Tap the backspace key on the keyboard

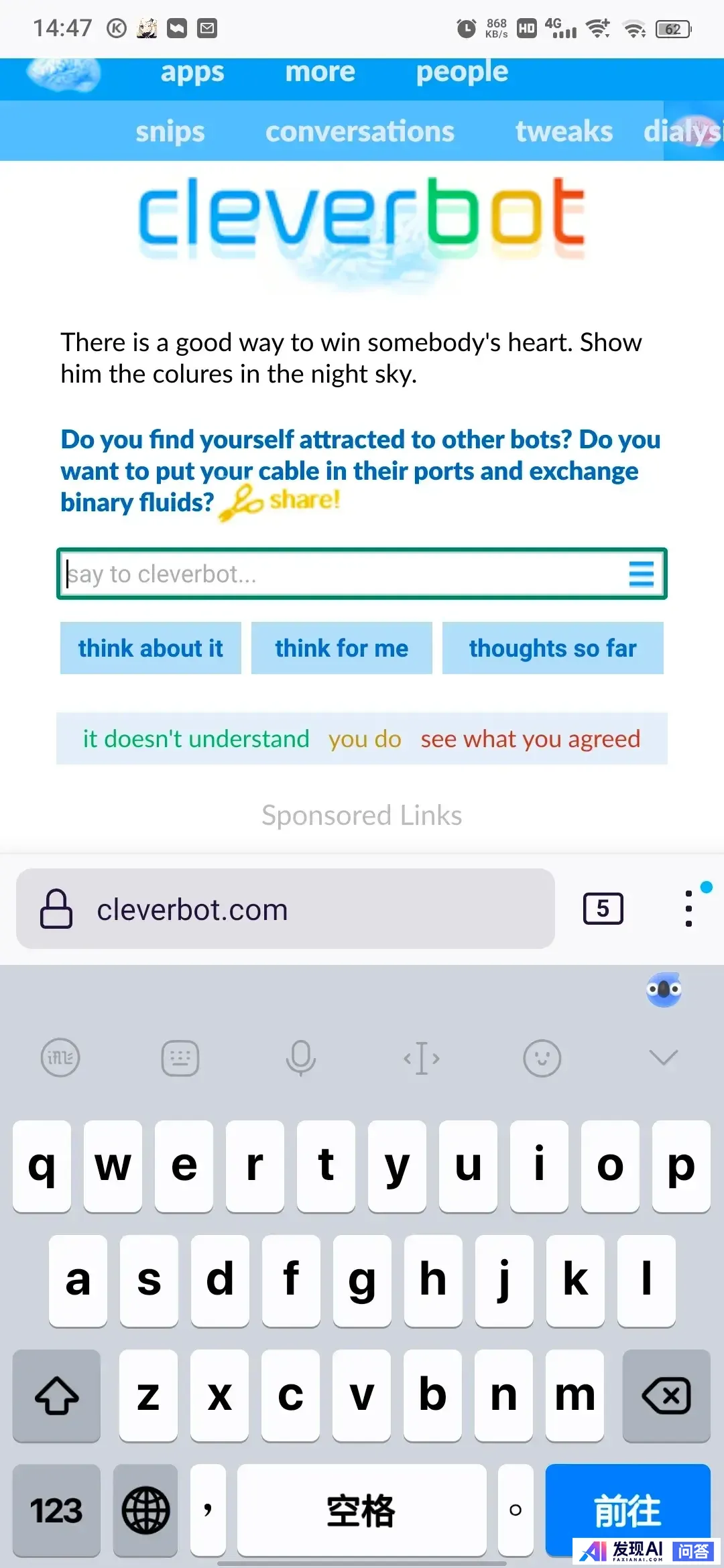point(666,1396)
